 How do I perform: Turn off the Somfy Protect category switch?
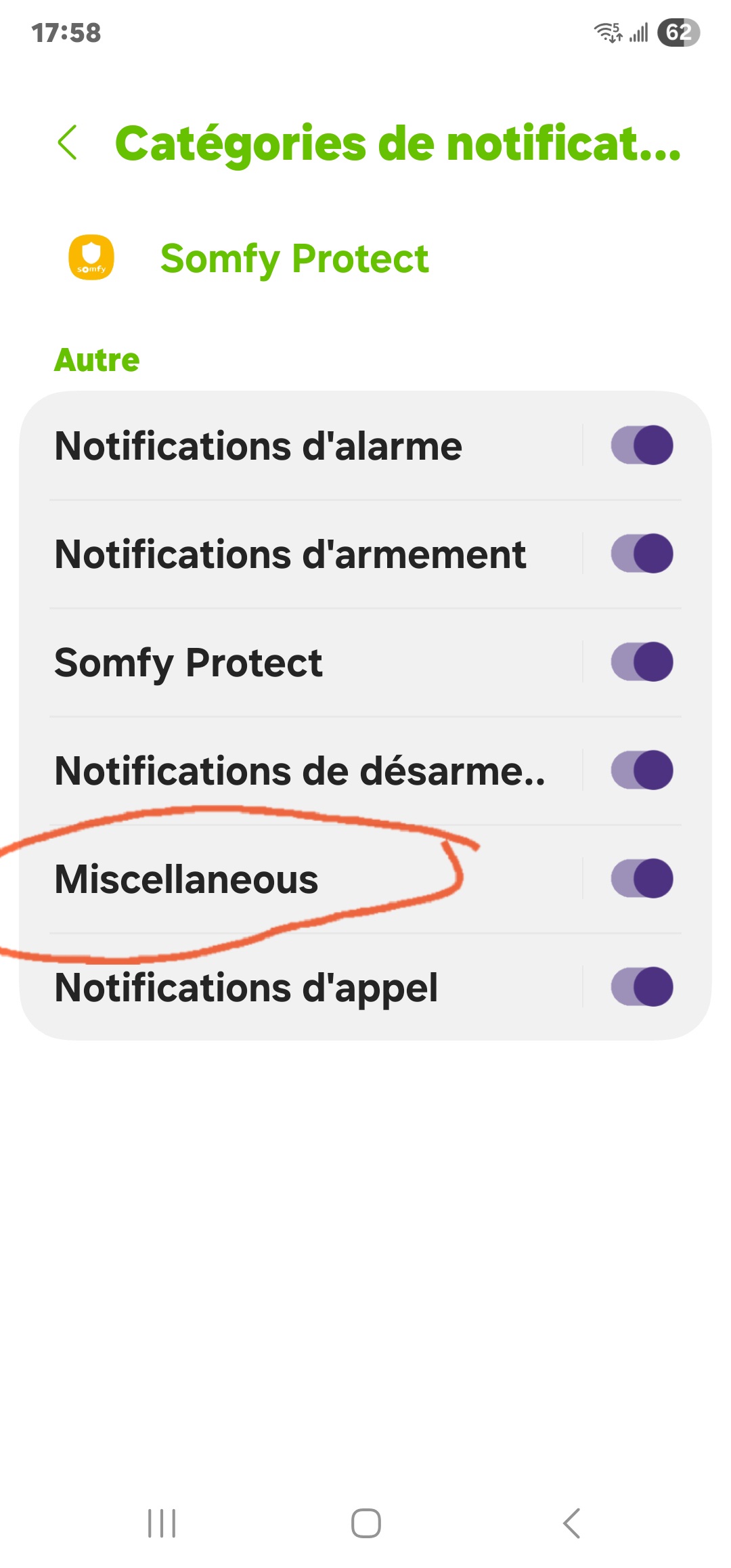click(642, 662)
